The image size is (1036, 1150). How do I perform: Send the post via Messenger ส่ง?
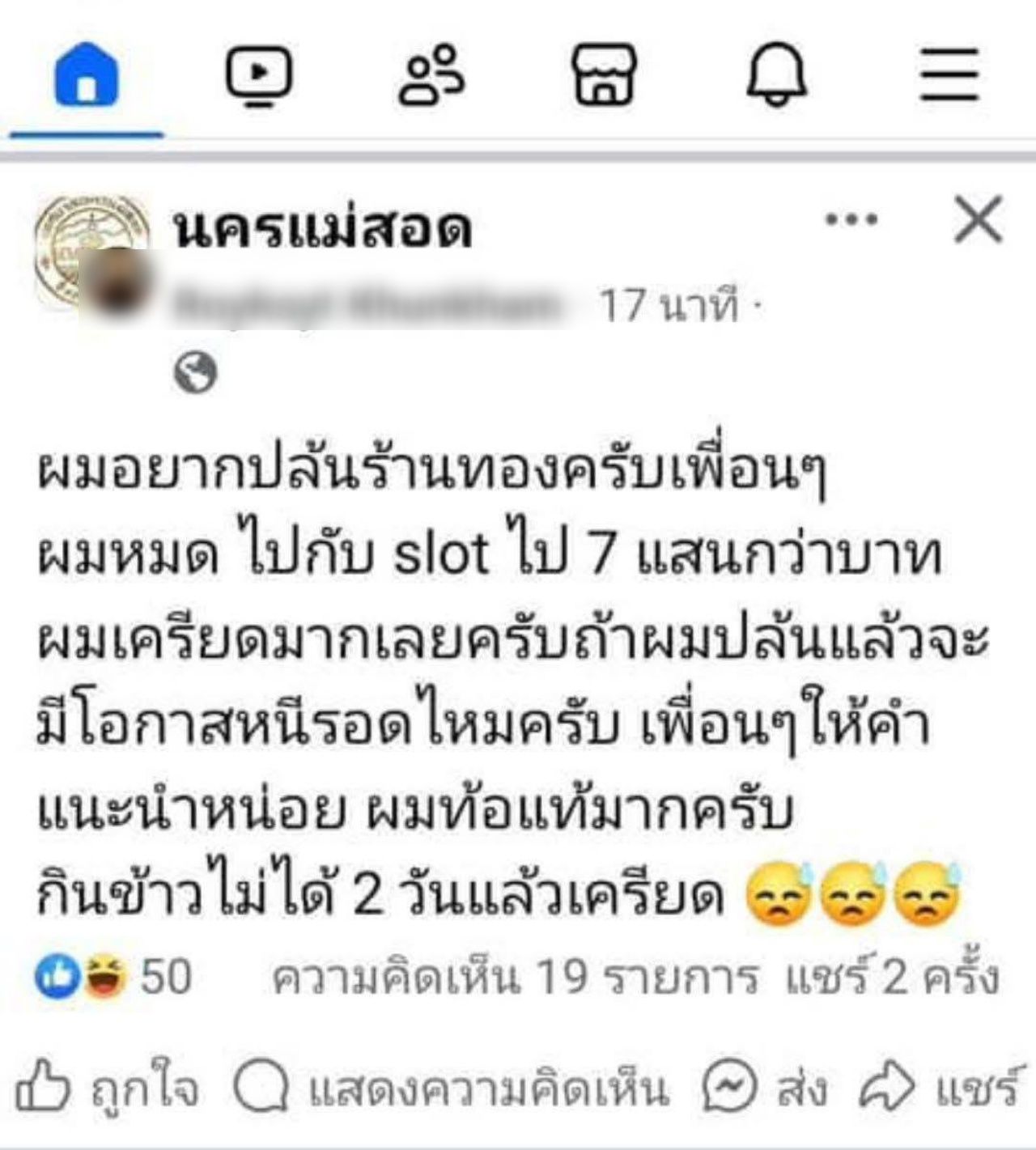(x=765, y=1088)
